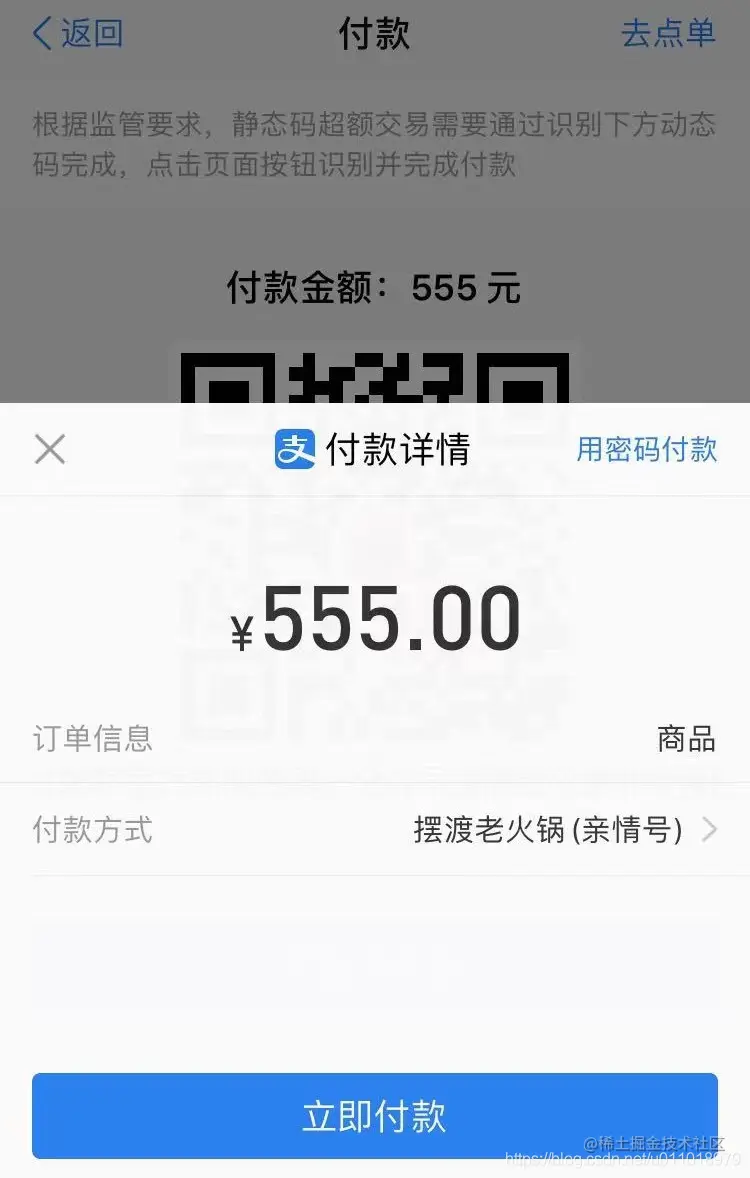
Task: Switch to 用密码付款 password payment
Action: 647,451
